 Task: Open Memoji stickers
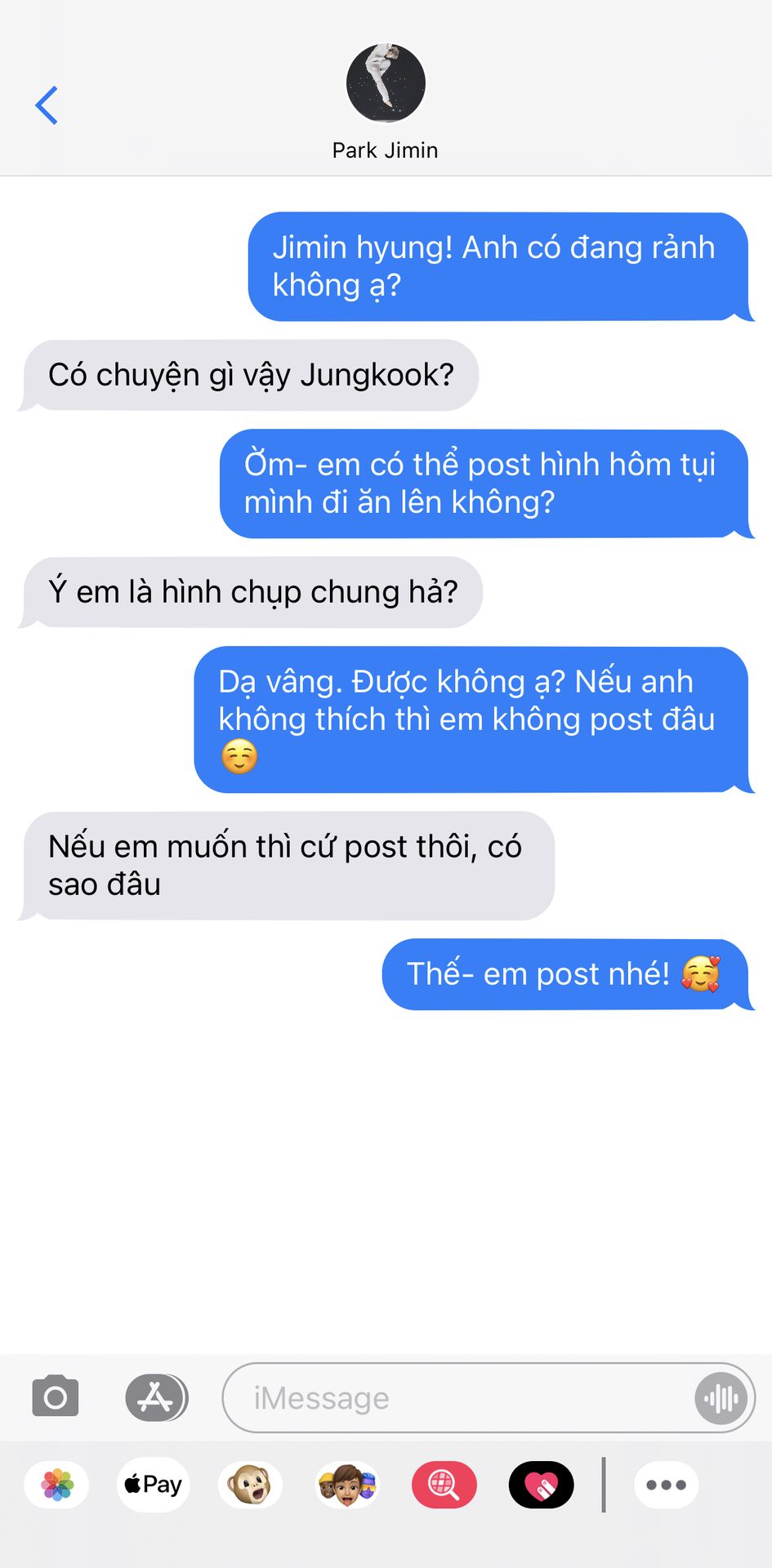[347, 1484]
